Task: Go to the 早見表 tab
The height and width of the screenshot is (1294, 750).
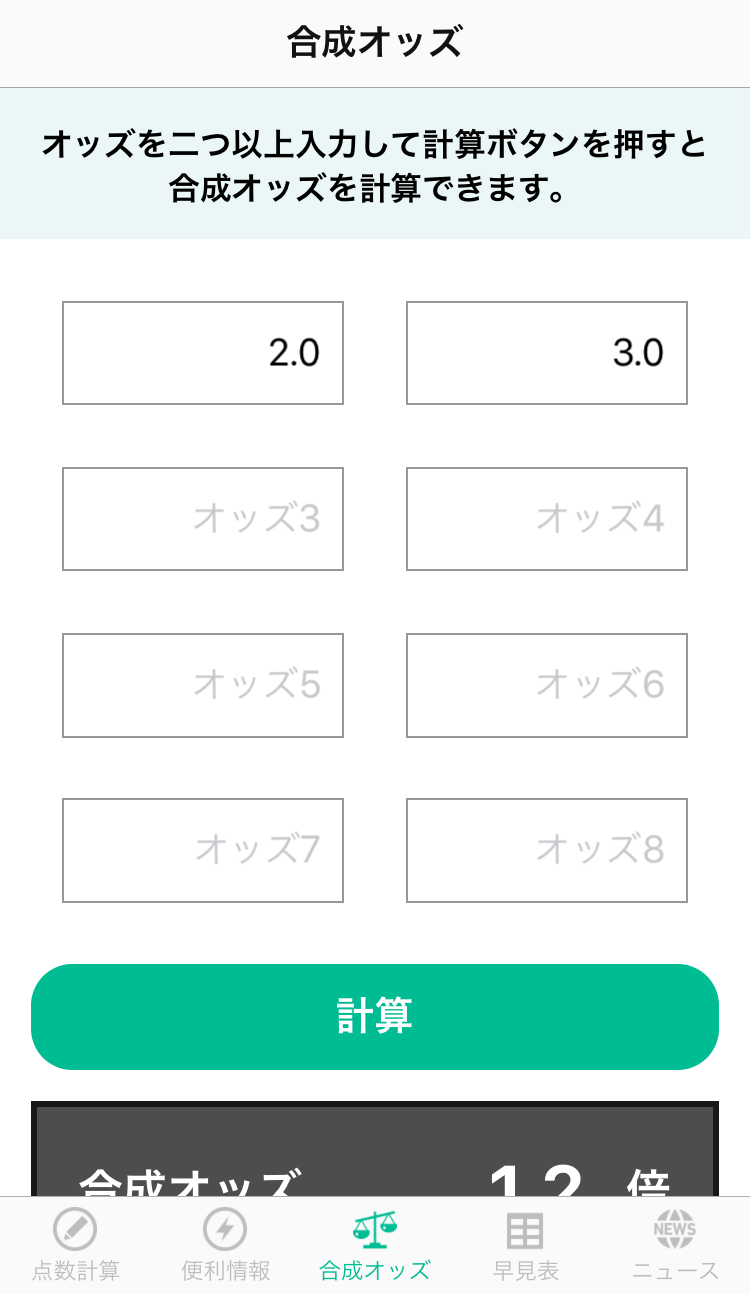Action: (x=525, y=1246)
